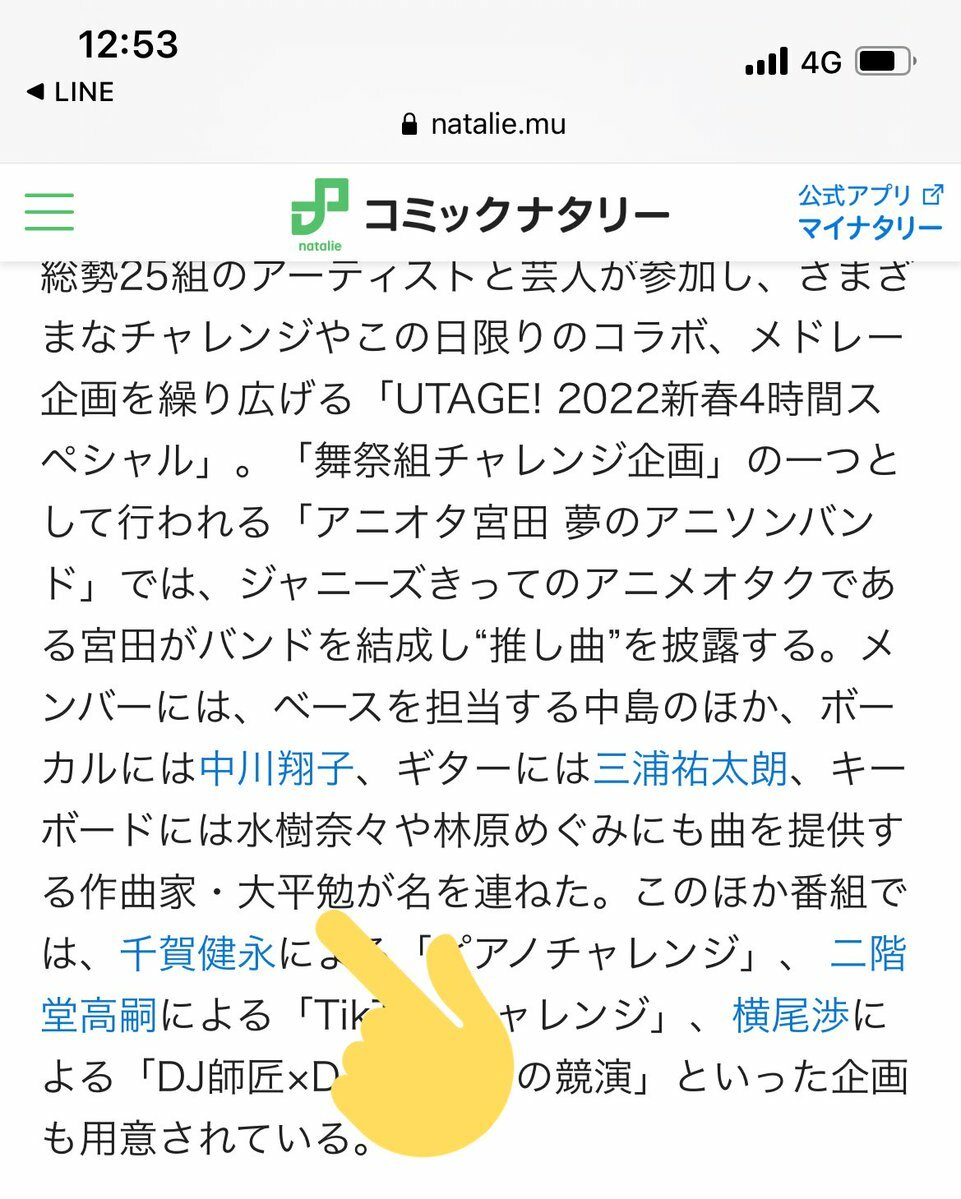Screen dimensions: 961x1199
Task: Open the hamburger menu
Action: coord(49,211)
